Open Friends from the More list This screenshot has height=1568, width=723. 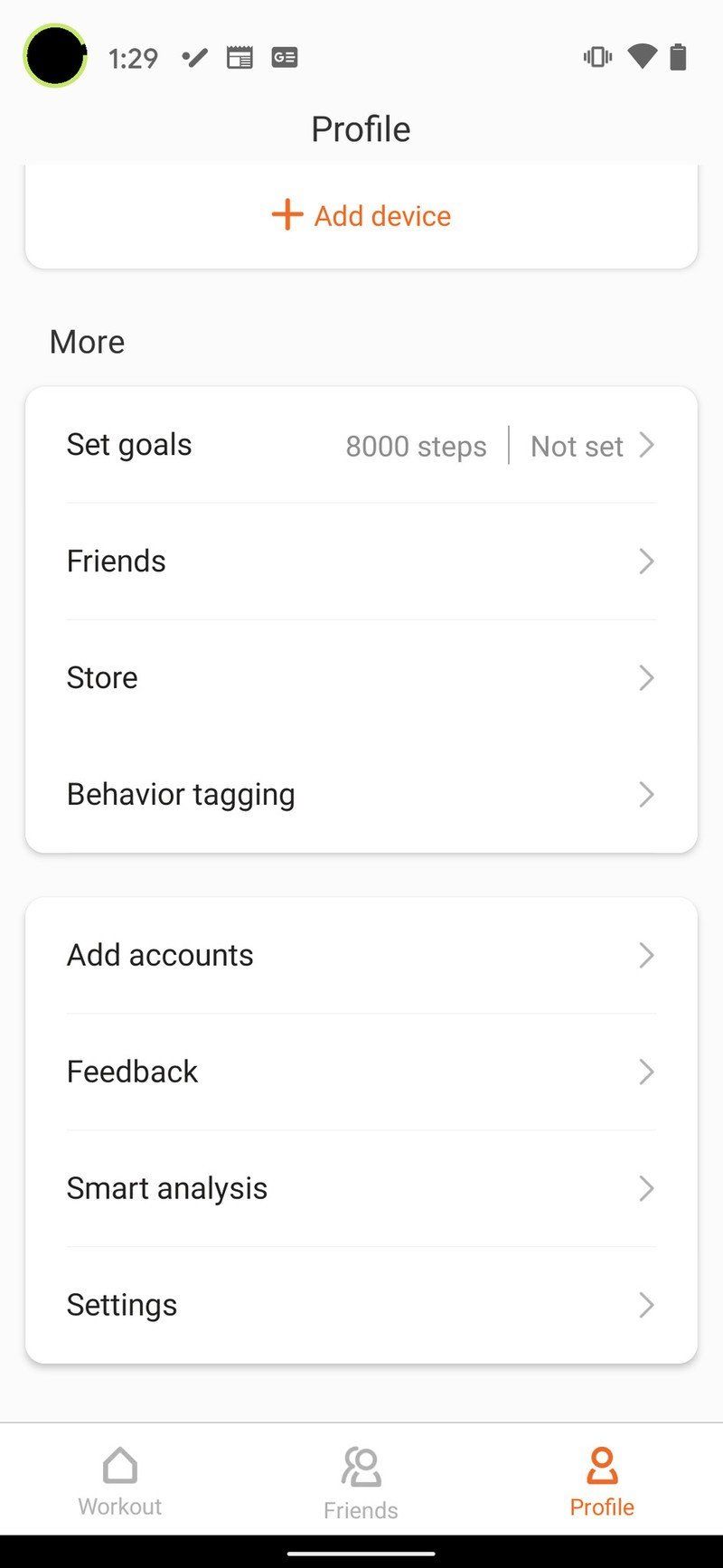click(x=361, y=561)
